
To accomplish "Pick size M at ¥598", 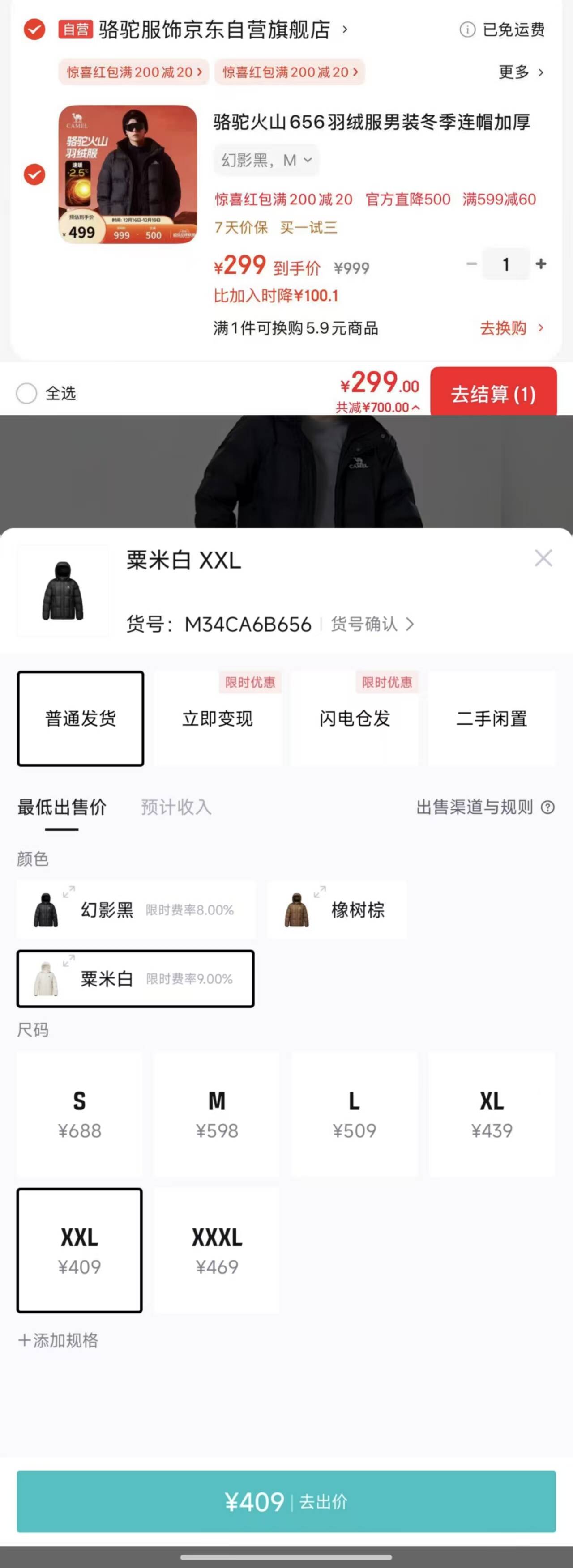I will tap(217, 1114).
